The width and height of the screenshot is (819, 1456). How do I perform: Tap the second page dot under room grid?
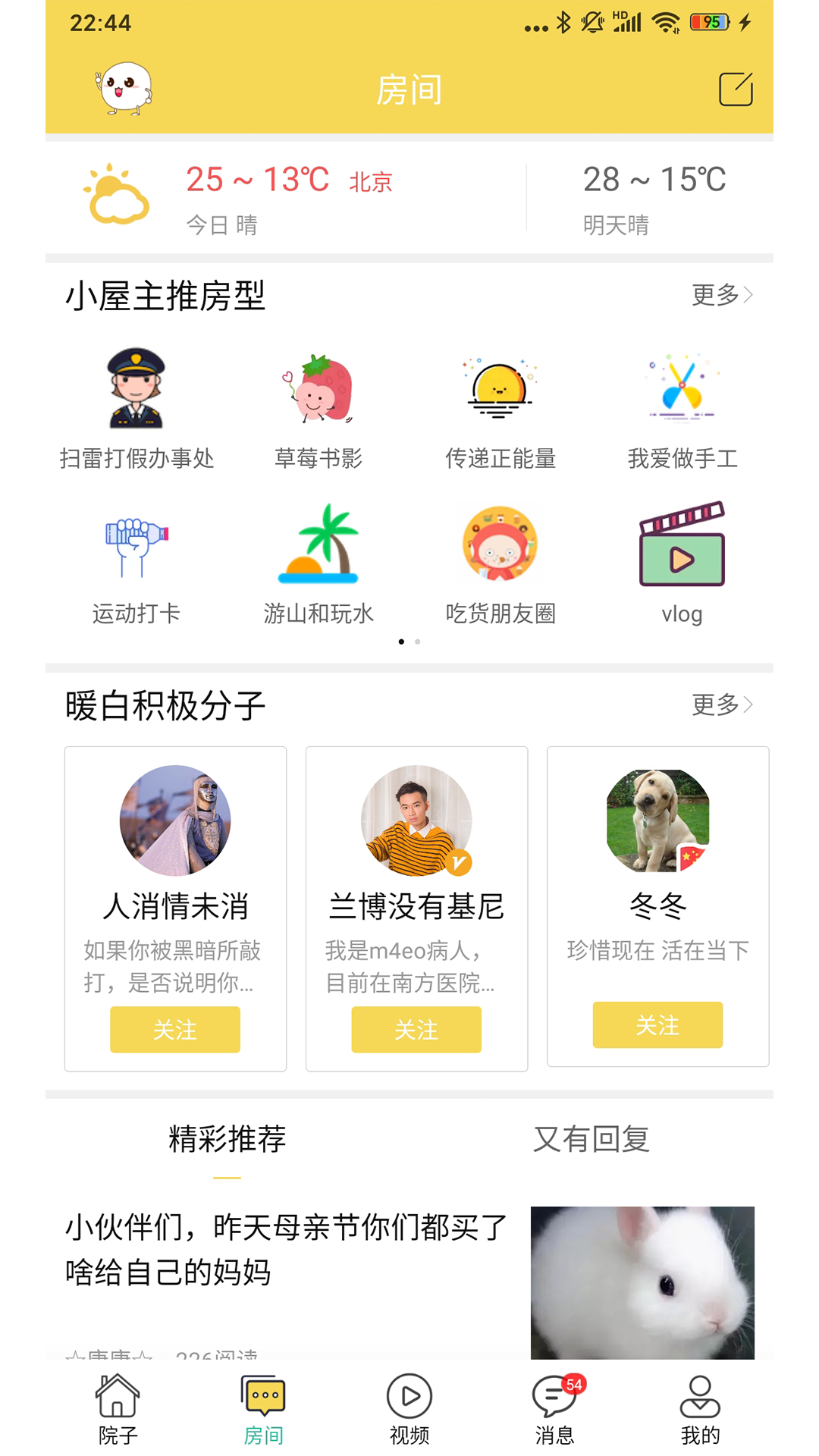tap(417, 642)
